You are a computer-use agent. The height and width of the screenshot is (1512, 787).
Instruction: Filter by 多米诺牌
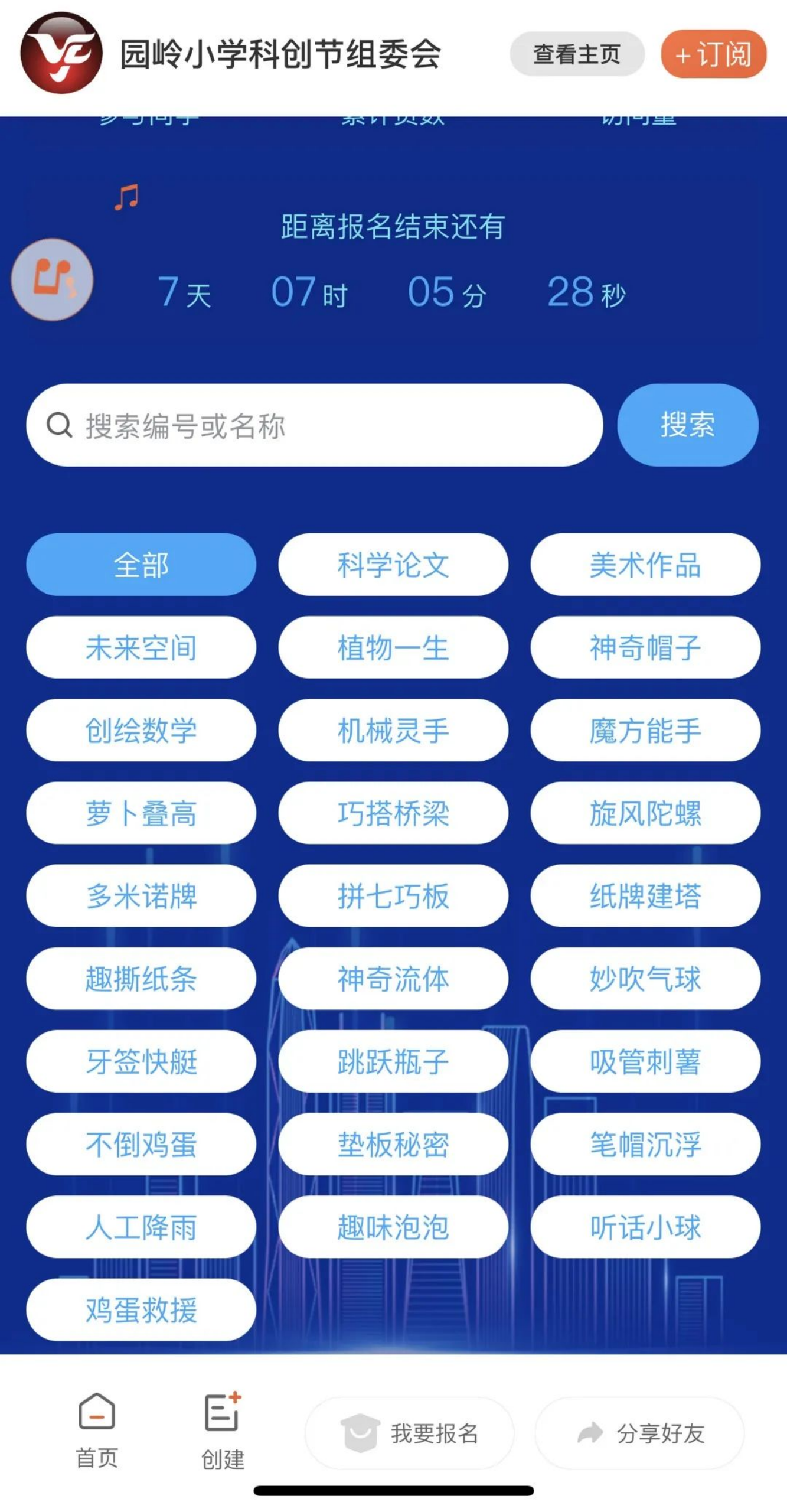(141, 895)
